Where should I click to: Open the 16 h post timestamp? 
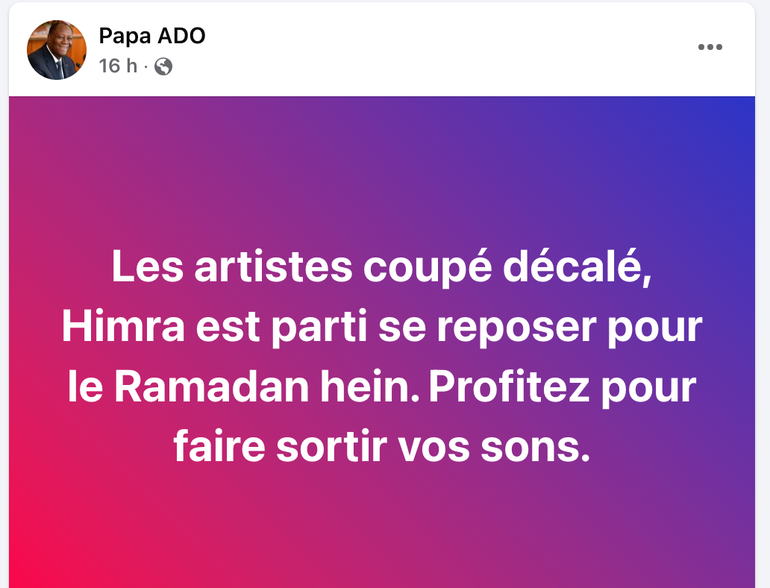point(117,66)
